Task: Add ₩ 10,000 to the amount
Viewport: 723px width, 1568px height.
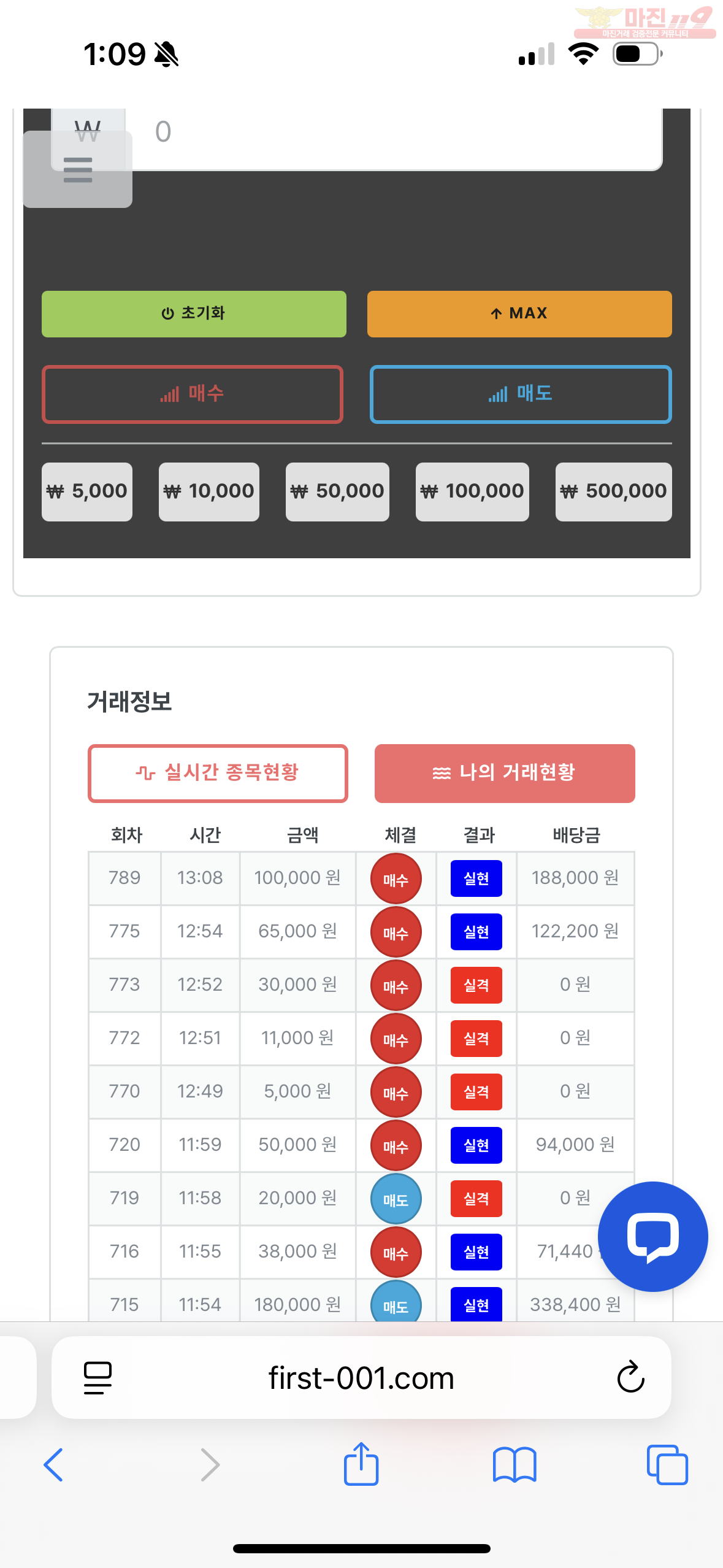Action: point(209,491)
